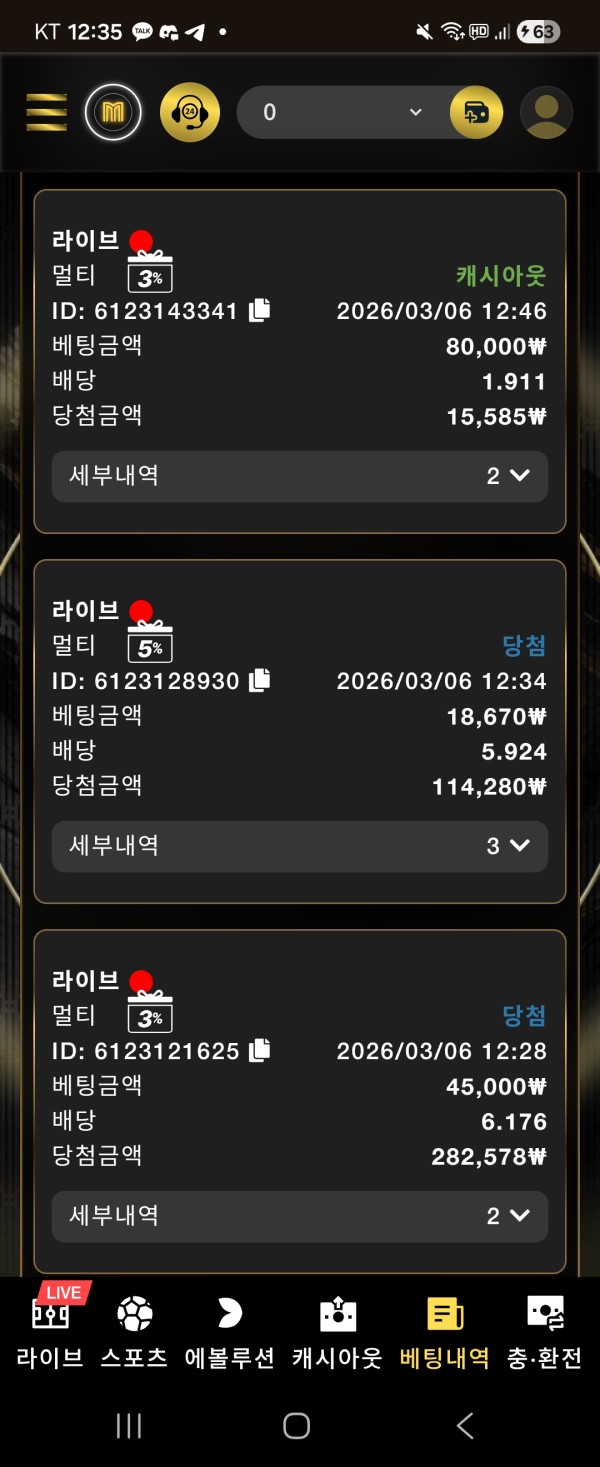Switch to the 스포츠 tab
Viewport: 600px width, 1467px height.
click(134, 1332)
